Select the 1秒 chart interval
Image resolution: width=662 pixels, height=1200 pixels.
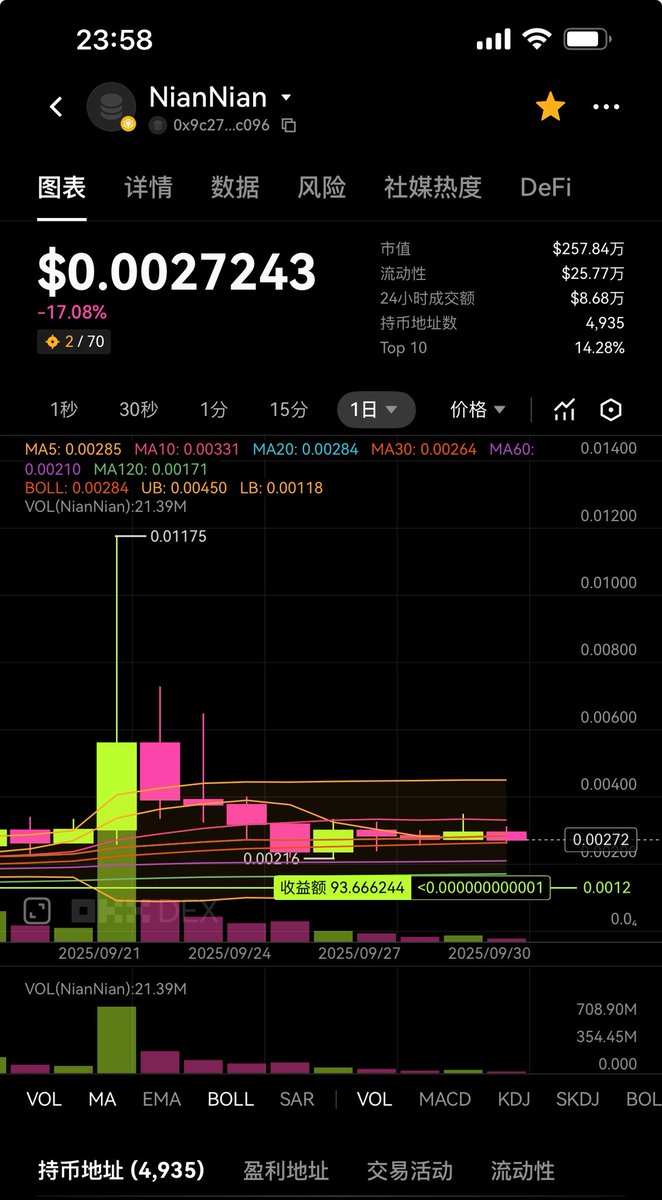pos(64,409)
